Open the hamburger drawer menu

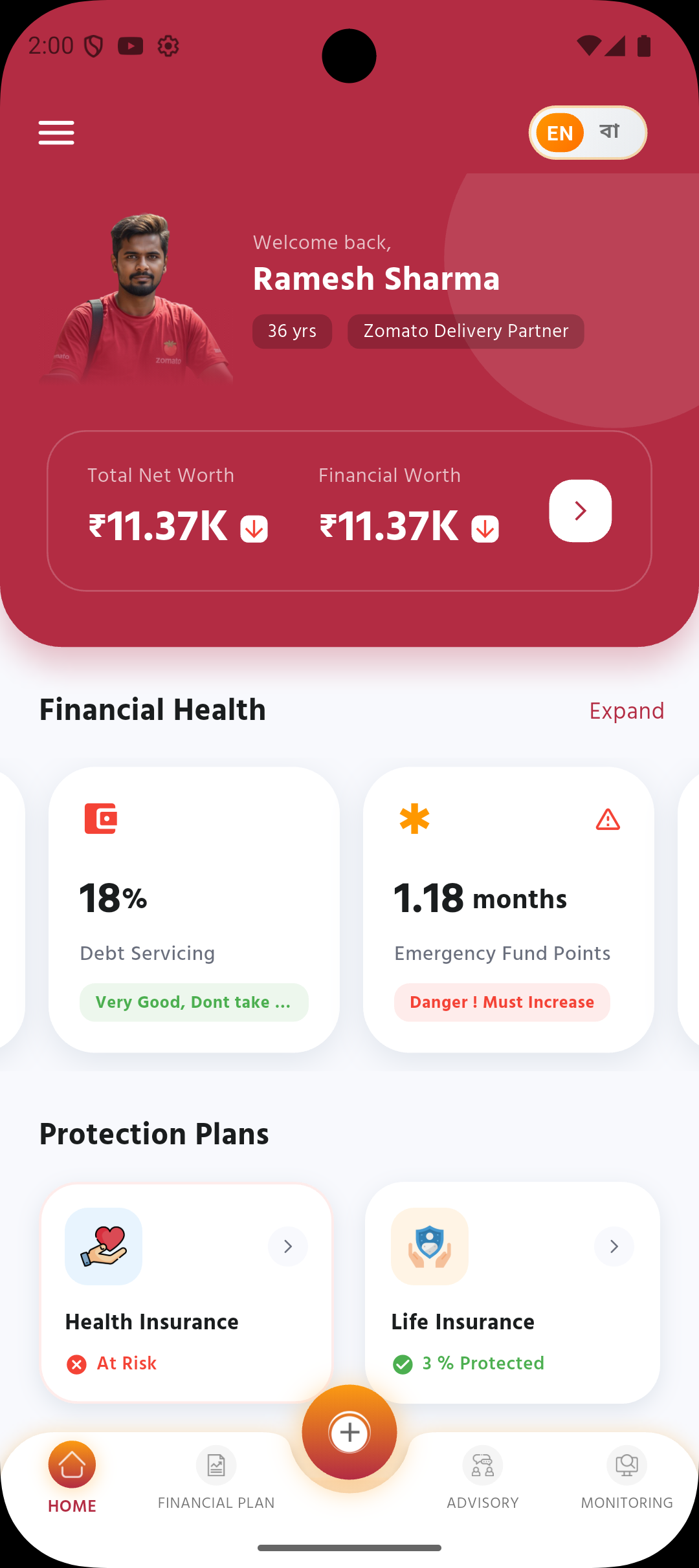click(x=56, y=133)
